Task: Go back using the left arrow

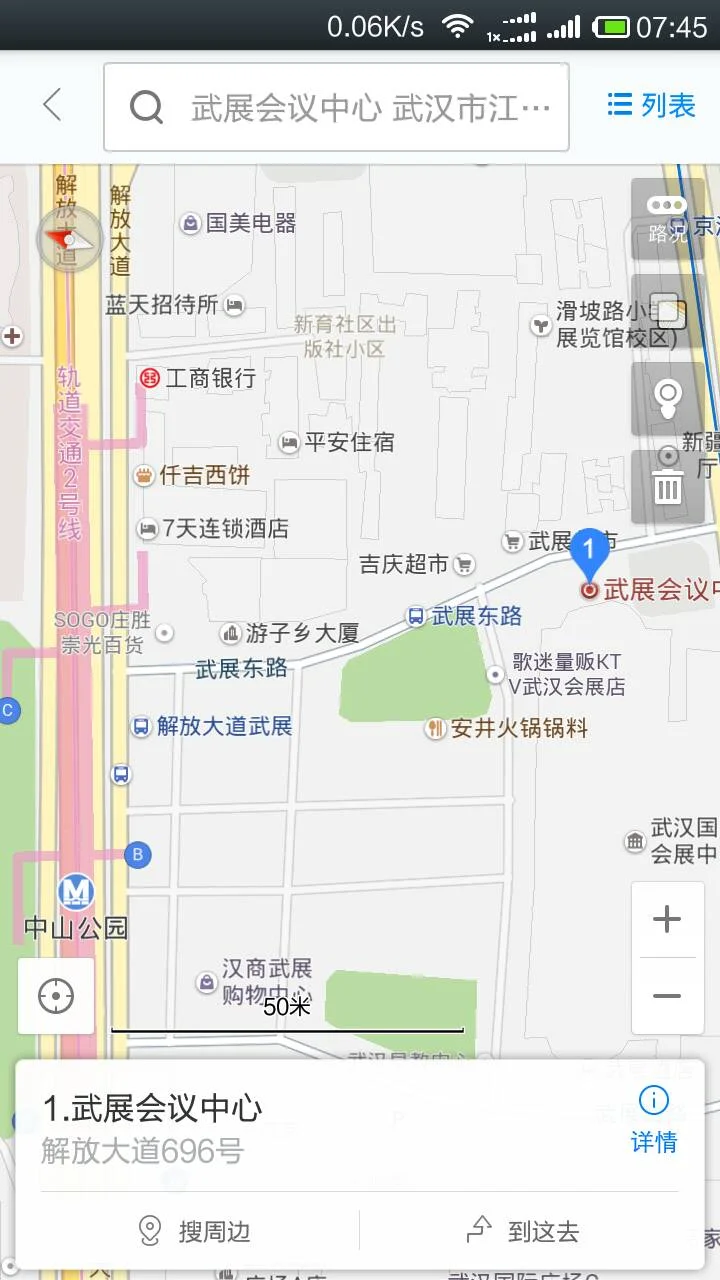Action: [52, 106]
